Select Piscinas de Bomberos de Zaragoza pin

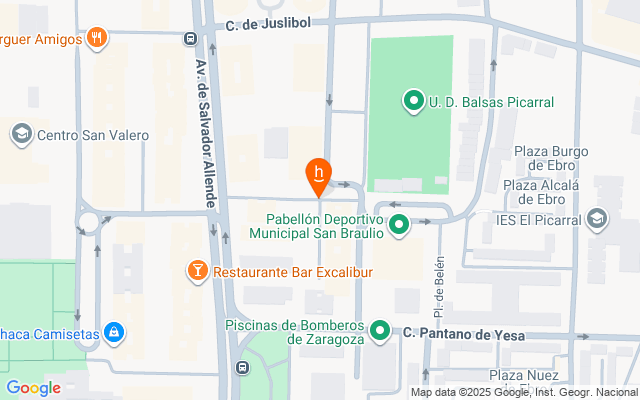(x=380, y=331)
